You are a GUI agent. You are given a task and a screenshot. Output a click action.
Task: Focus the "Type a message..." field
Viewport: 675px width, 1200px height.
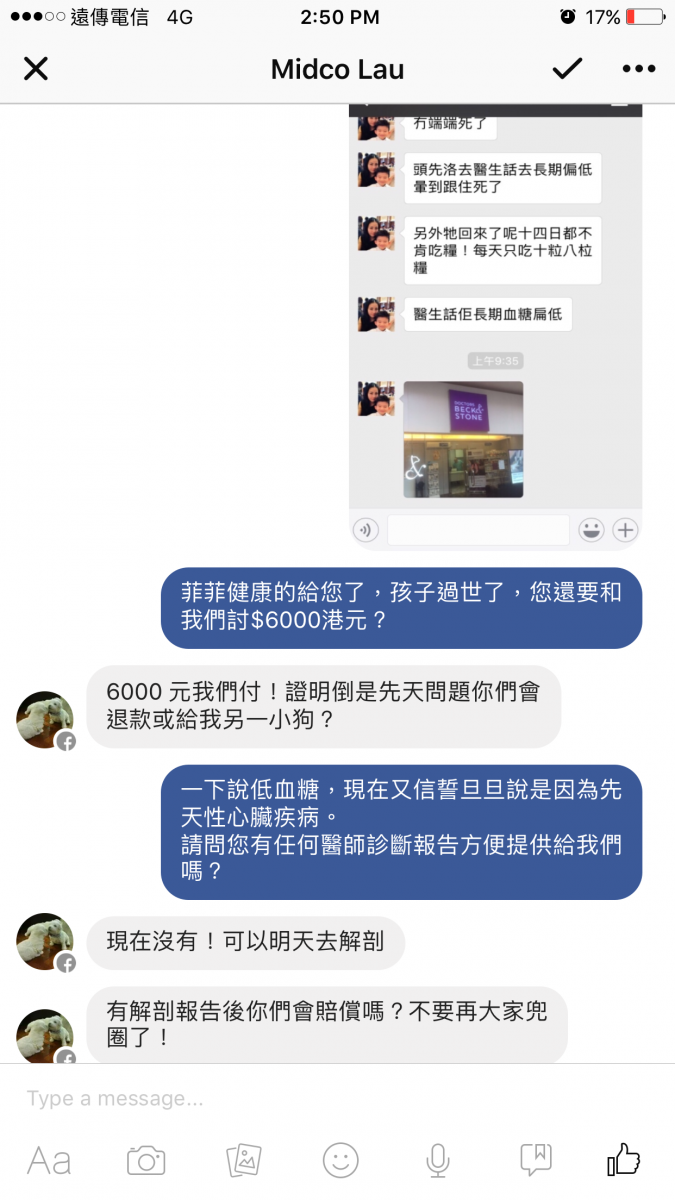point(337,1098)
